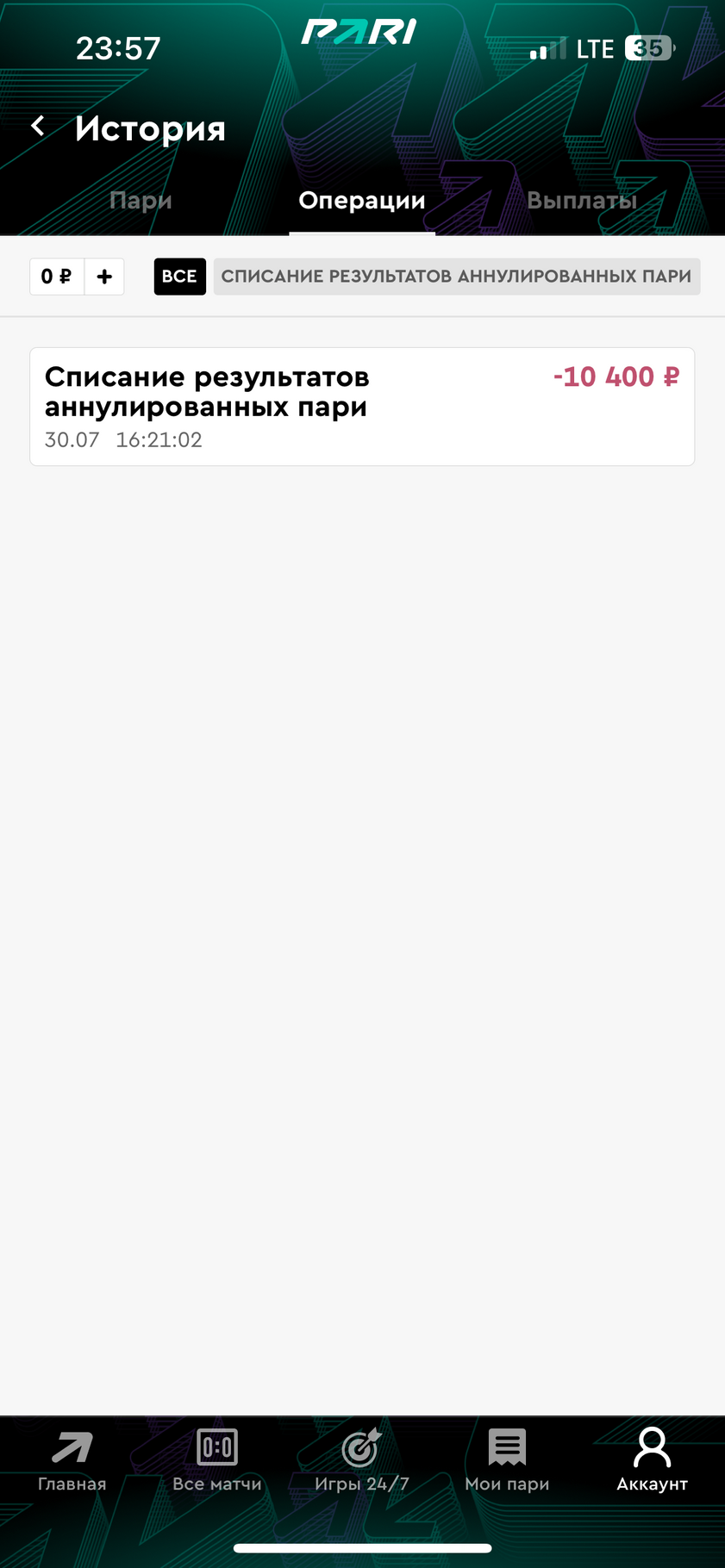Screen dimensions: 725x1568
Task: Switch to Игры 24/7
Action: (362, 1460)
